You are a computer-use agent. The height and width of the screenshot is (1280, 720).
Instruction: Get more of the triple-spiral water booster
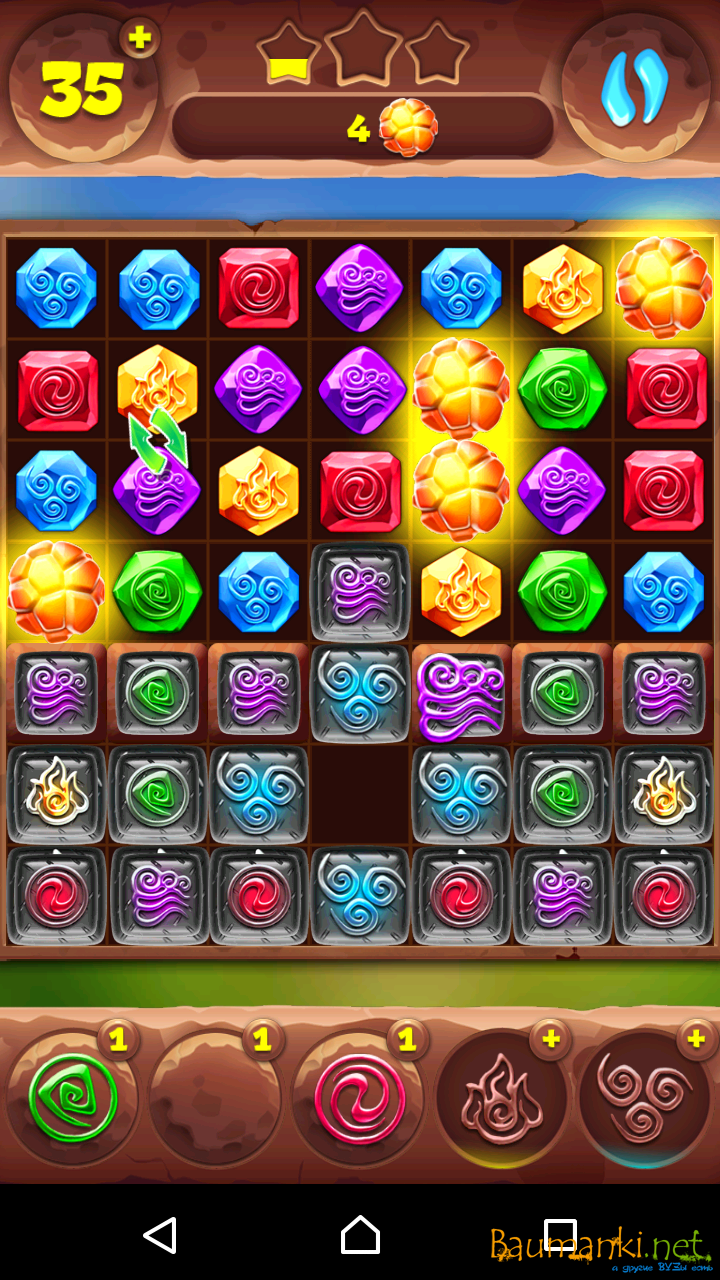[696, 1040]
